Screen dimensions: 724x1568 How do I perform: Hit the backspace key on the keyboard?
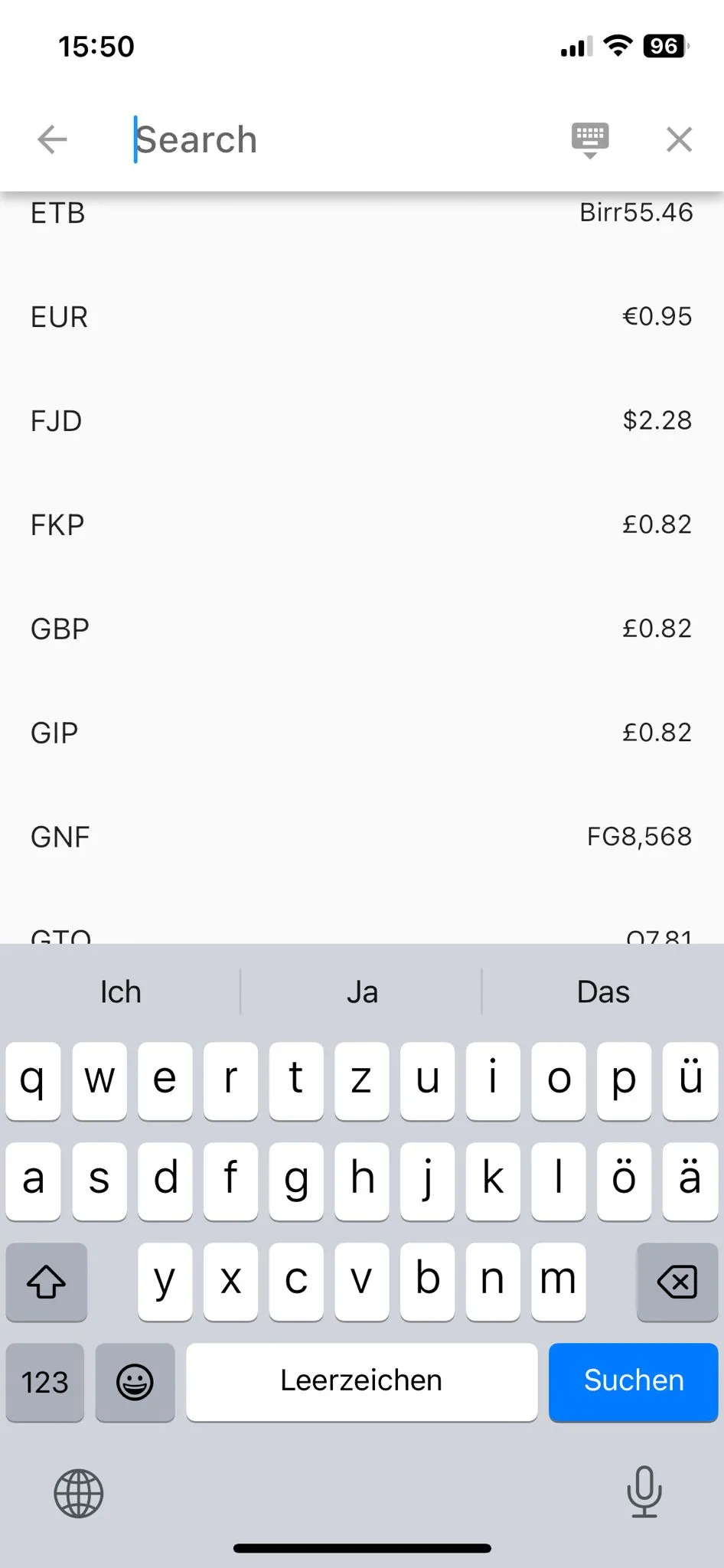pyautogui.click(x=677, y=1281)
